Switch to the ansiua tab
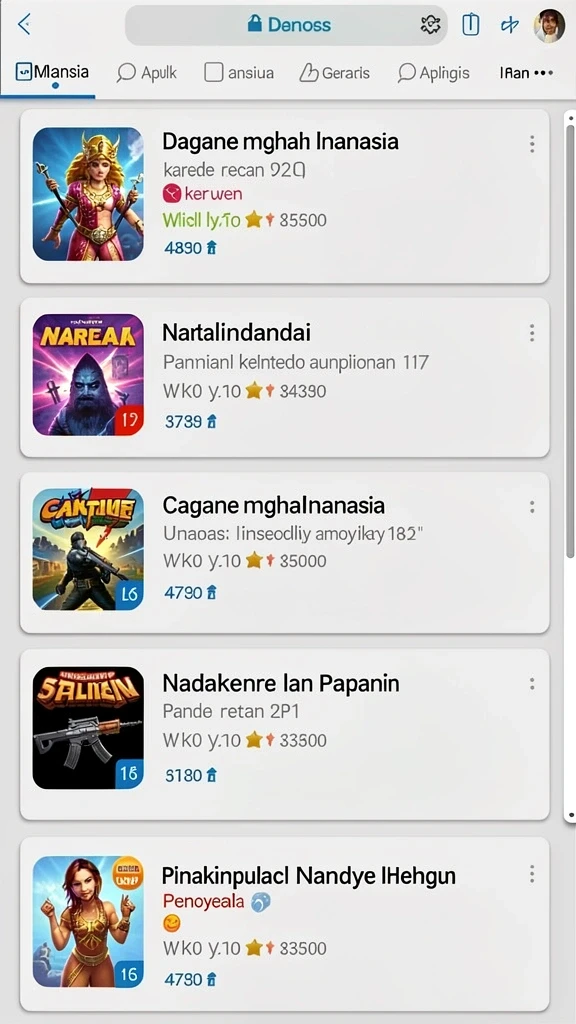The width and height of the screenshot is (576, 1024). pos(239,72)
